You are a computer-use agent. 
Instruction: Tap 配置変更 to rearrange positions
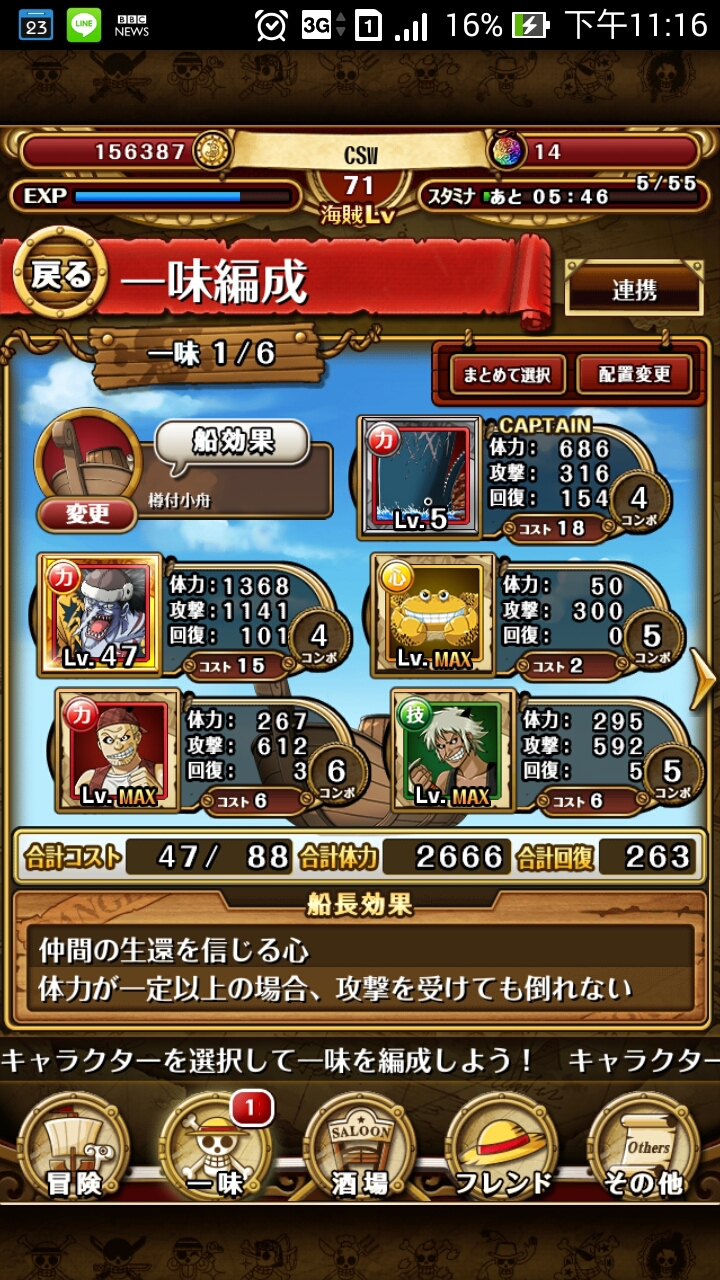[x=634, y=375]
